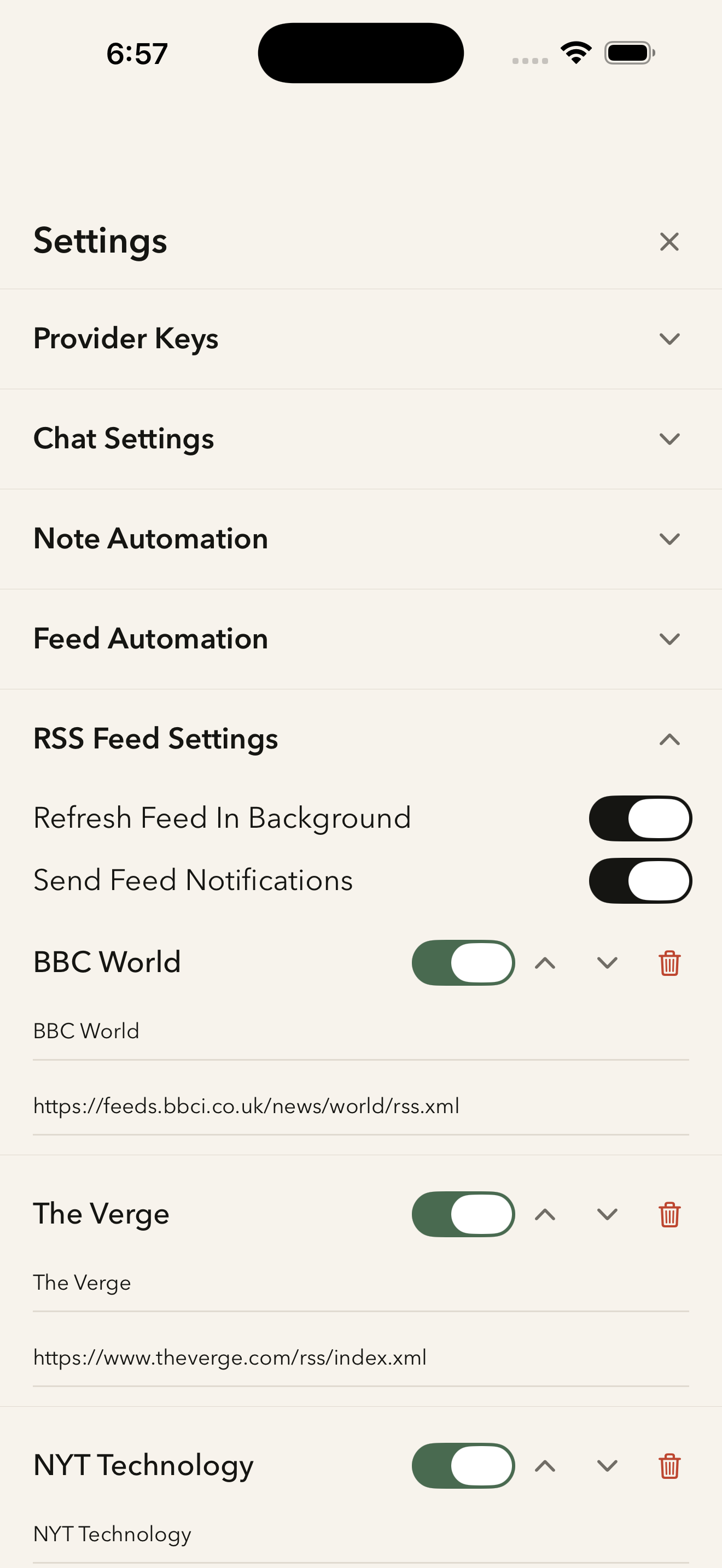This screenshot has width=722, height=1568.
Task: Toggle Refresh Feed In Background
Action: click(640, 818)
